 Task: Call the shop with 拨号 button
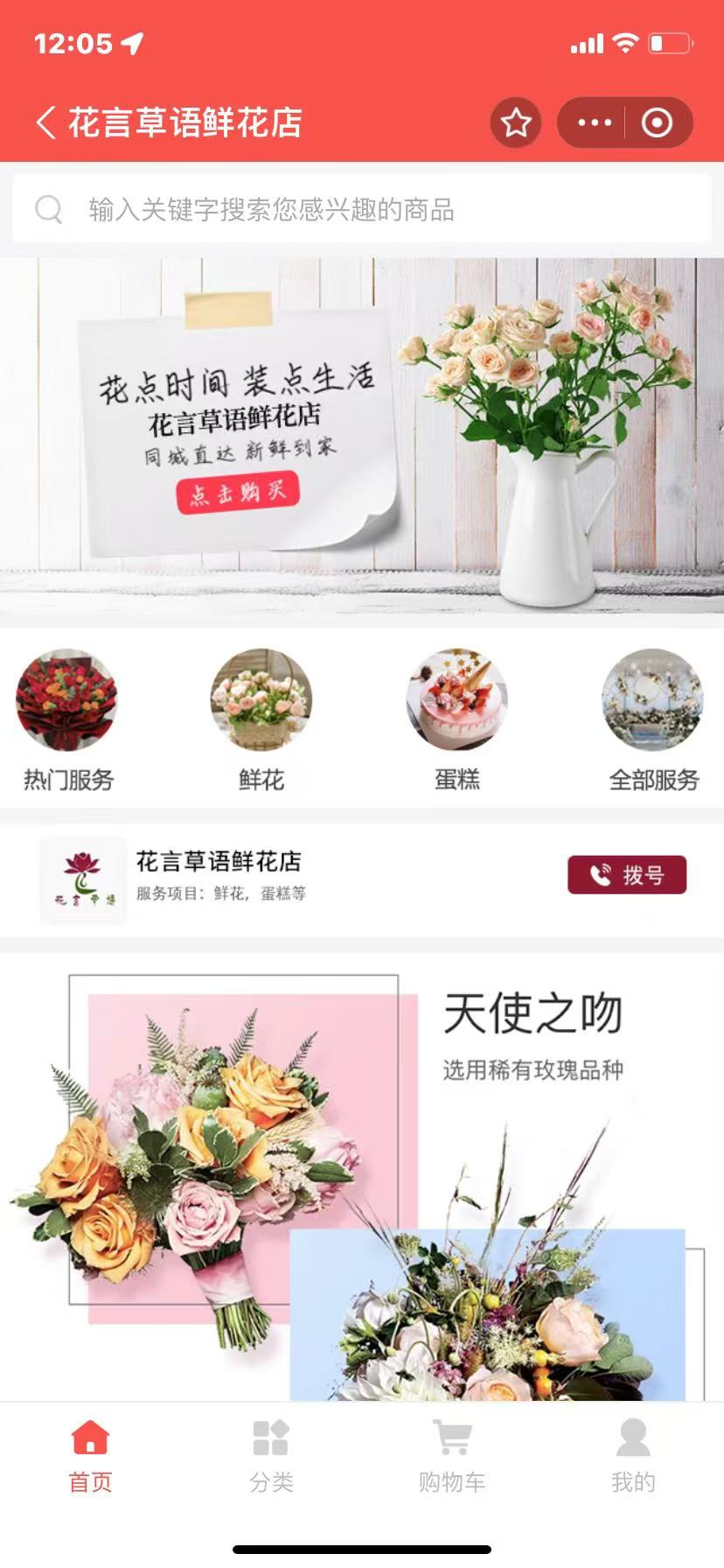(627, 875)
